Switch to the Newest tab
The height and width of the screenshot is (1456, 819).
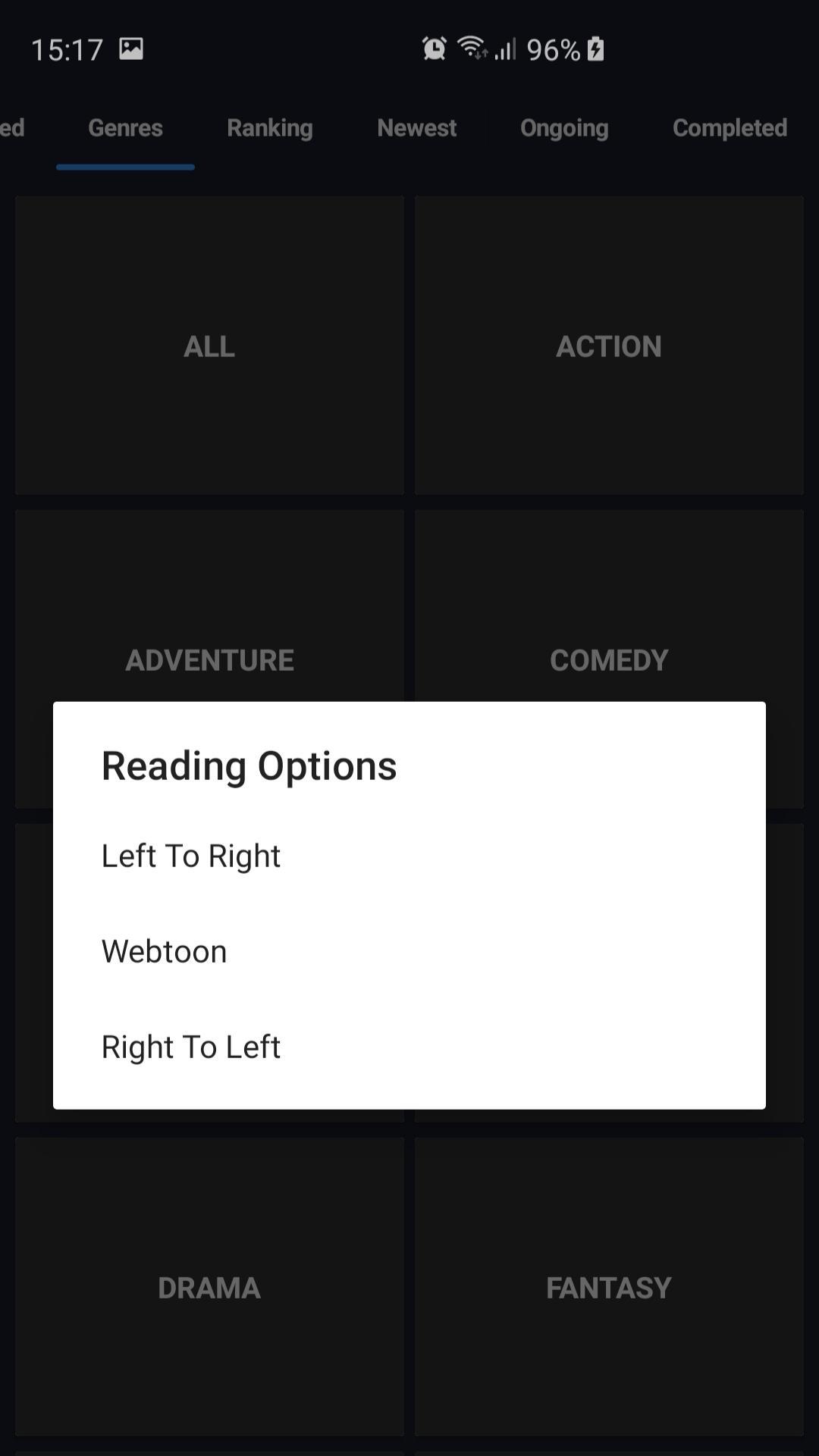[x=416, y=128]
